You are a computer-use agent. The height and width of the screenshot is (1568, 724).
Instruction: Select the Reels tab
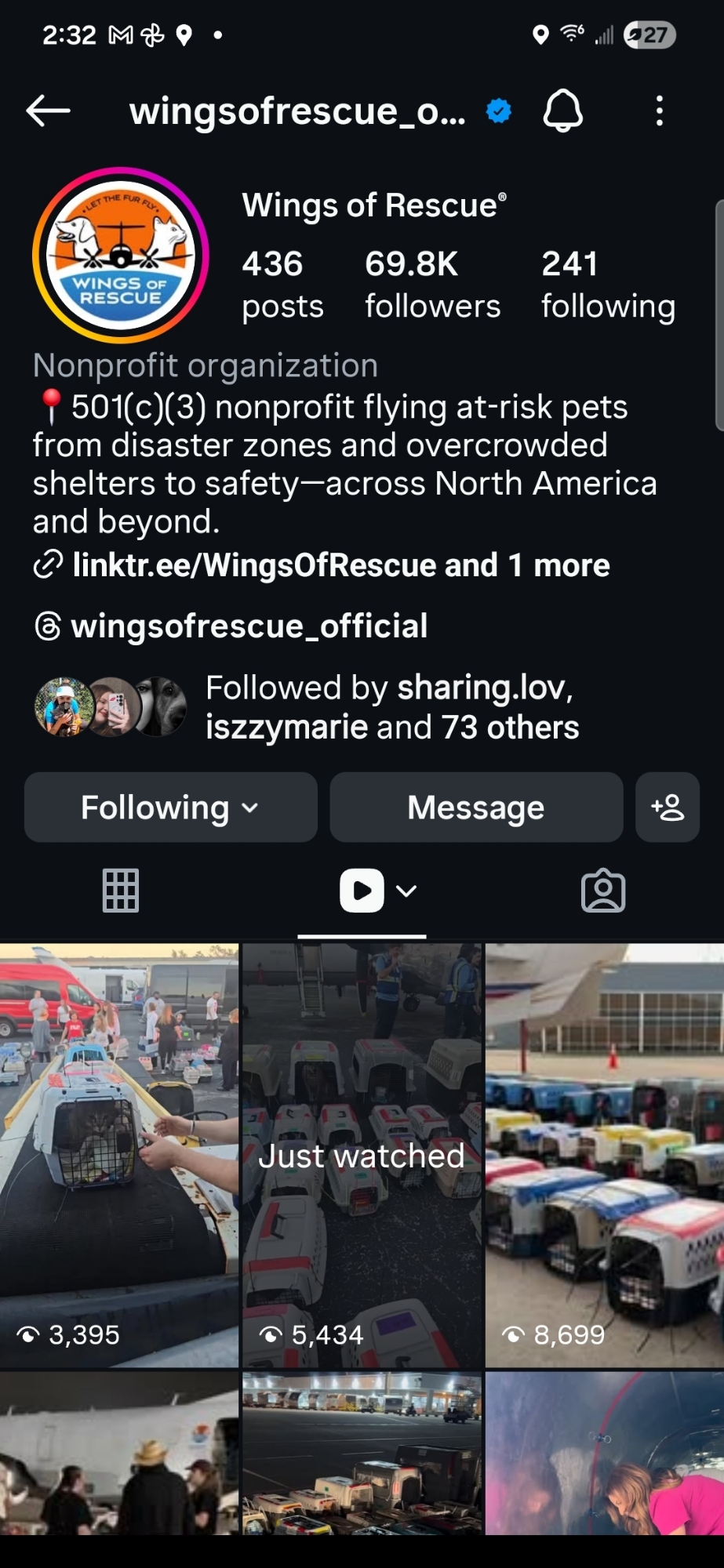click(362, 891)
